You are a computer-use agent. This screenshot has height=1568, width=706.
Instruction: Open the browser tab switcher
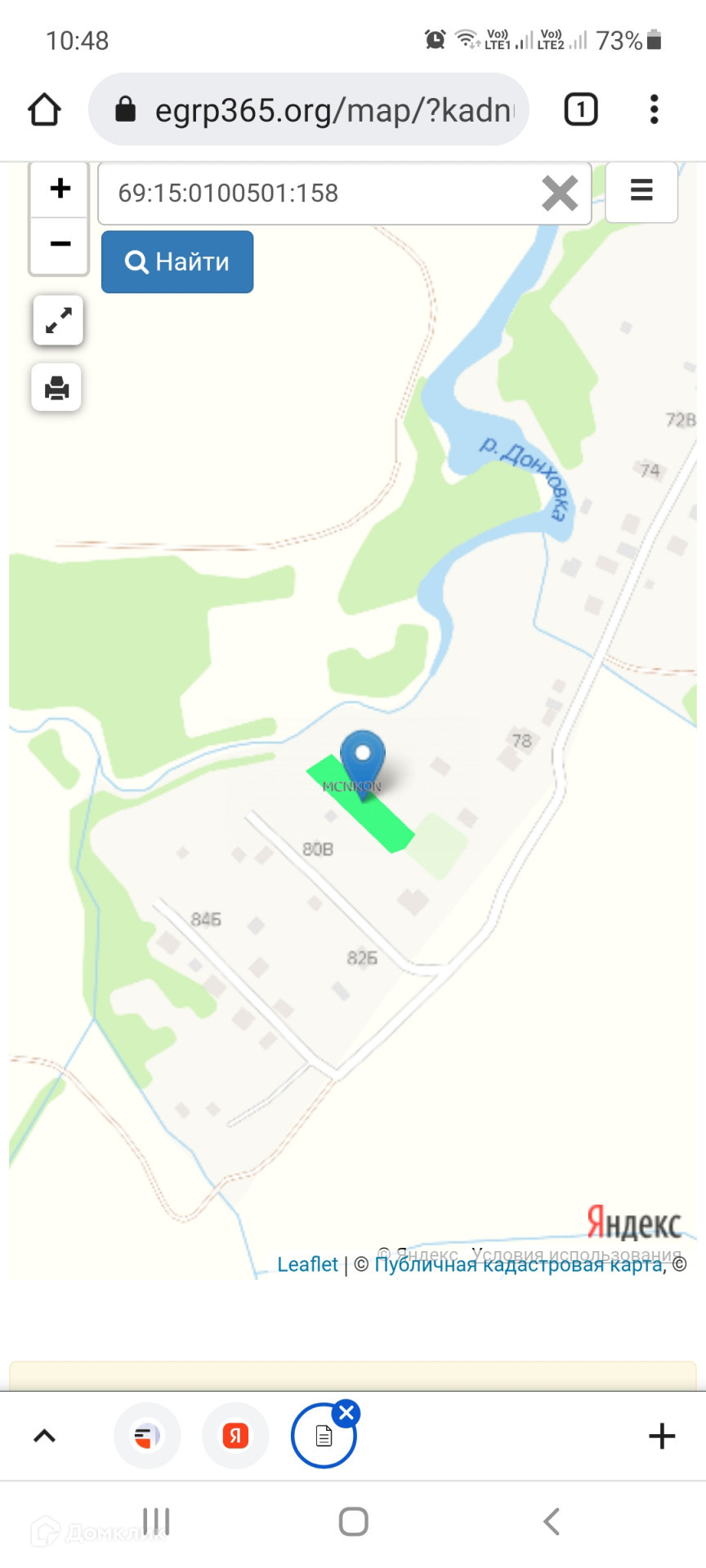(581, 109)
